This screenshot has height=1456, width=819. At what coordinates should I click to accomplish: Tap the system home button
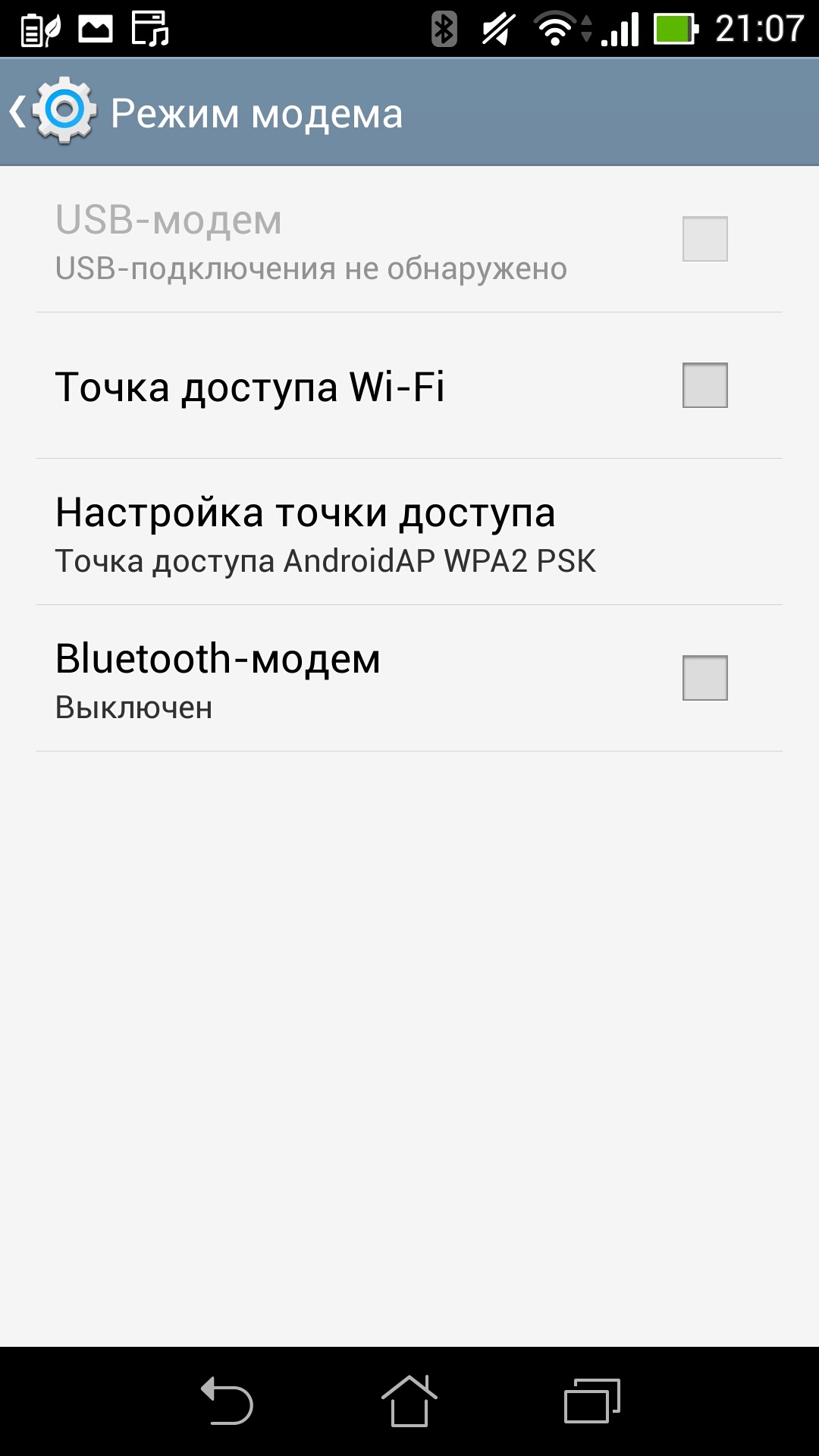pos(409,1401)
